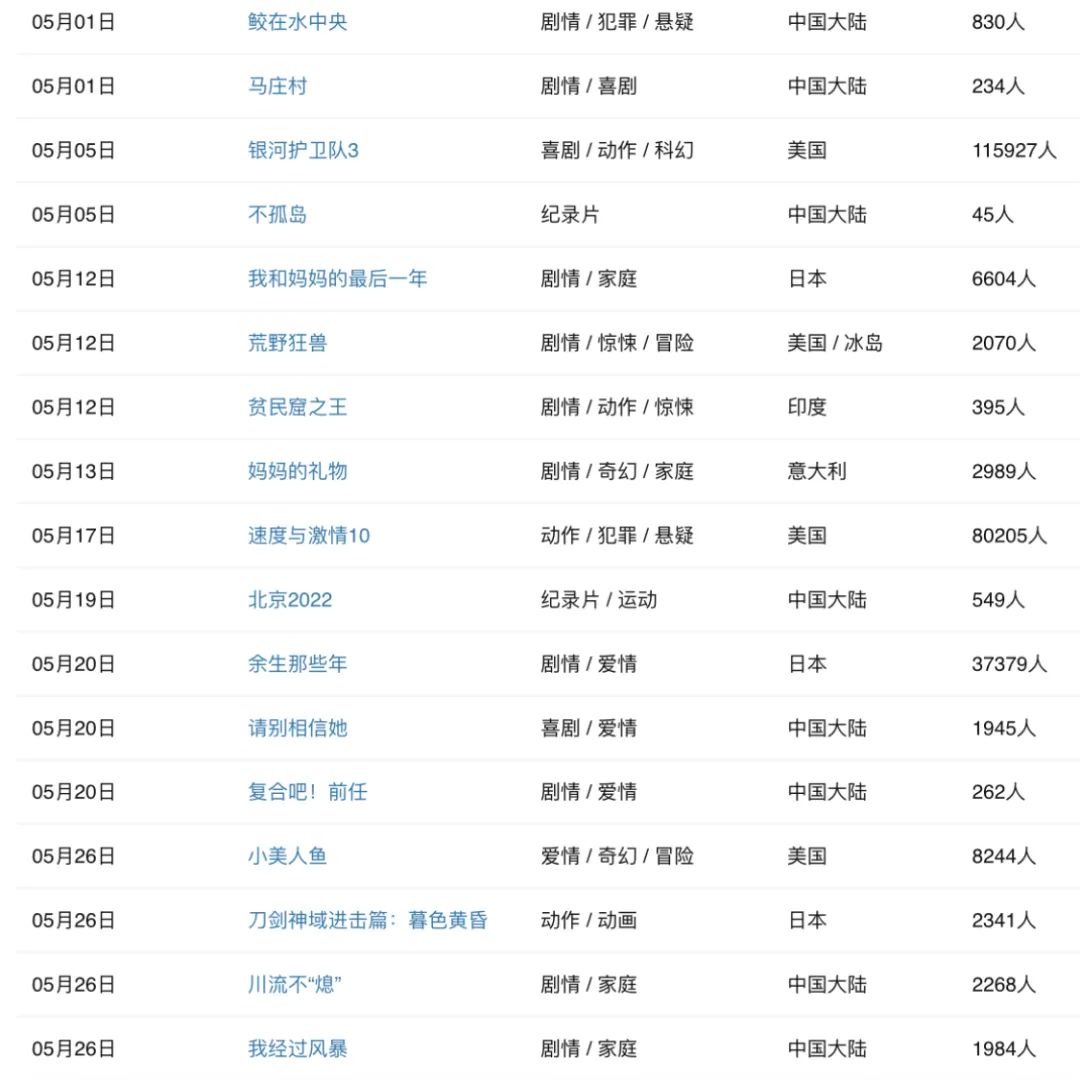The width and height of the screenshot is (1080, 1080).
Task: Tap the 余生那些年 title link
Action: point(298,663)
